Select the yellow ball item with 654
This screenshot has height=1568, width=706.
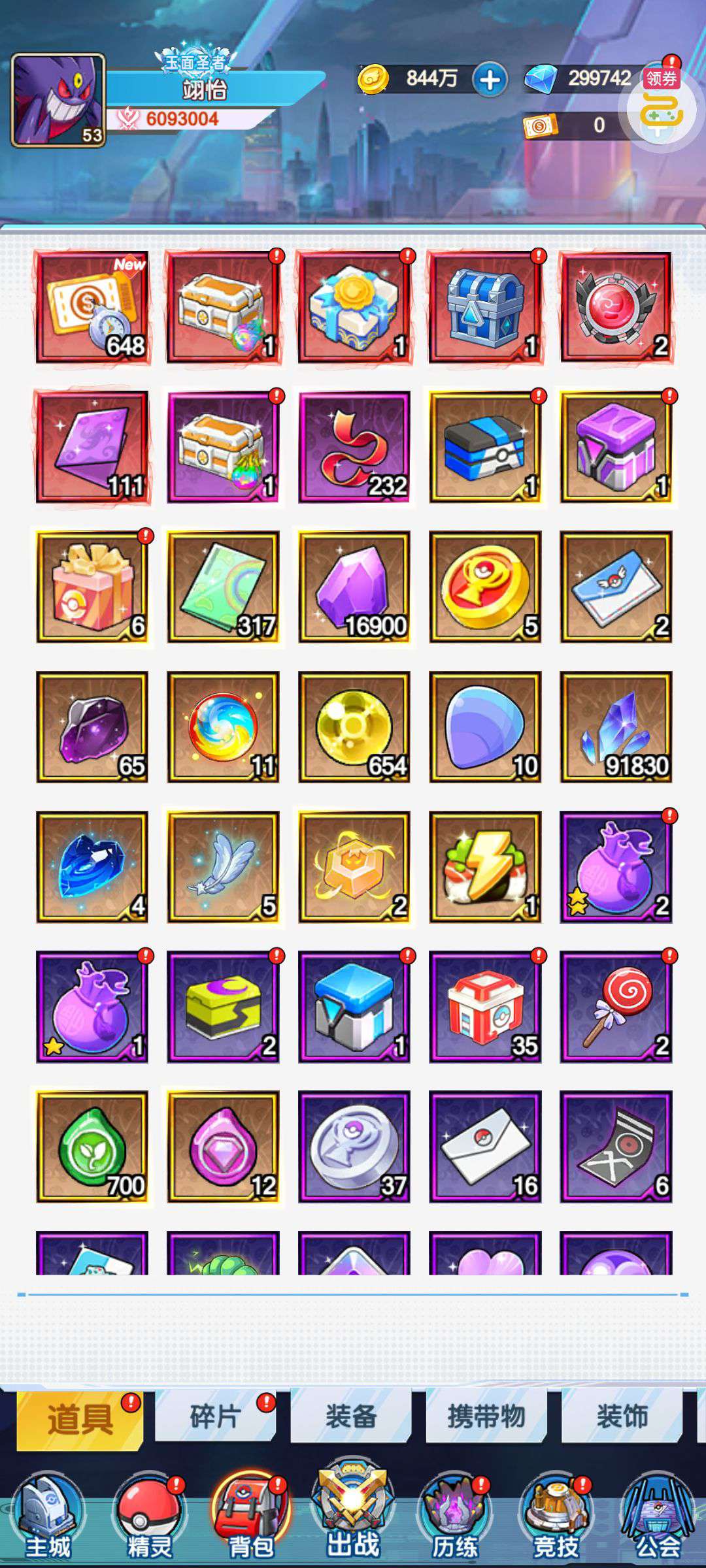(x=354, y=727)
